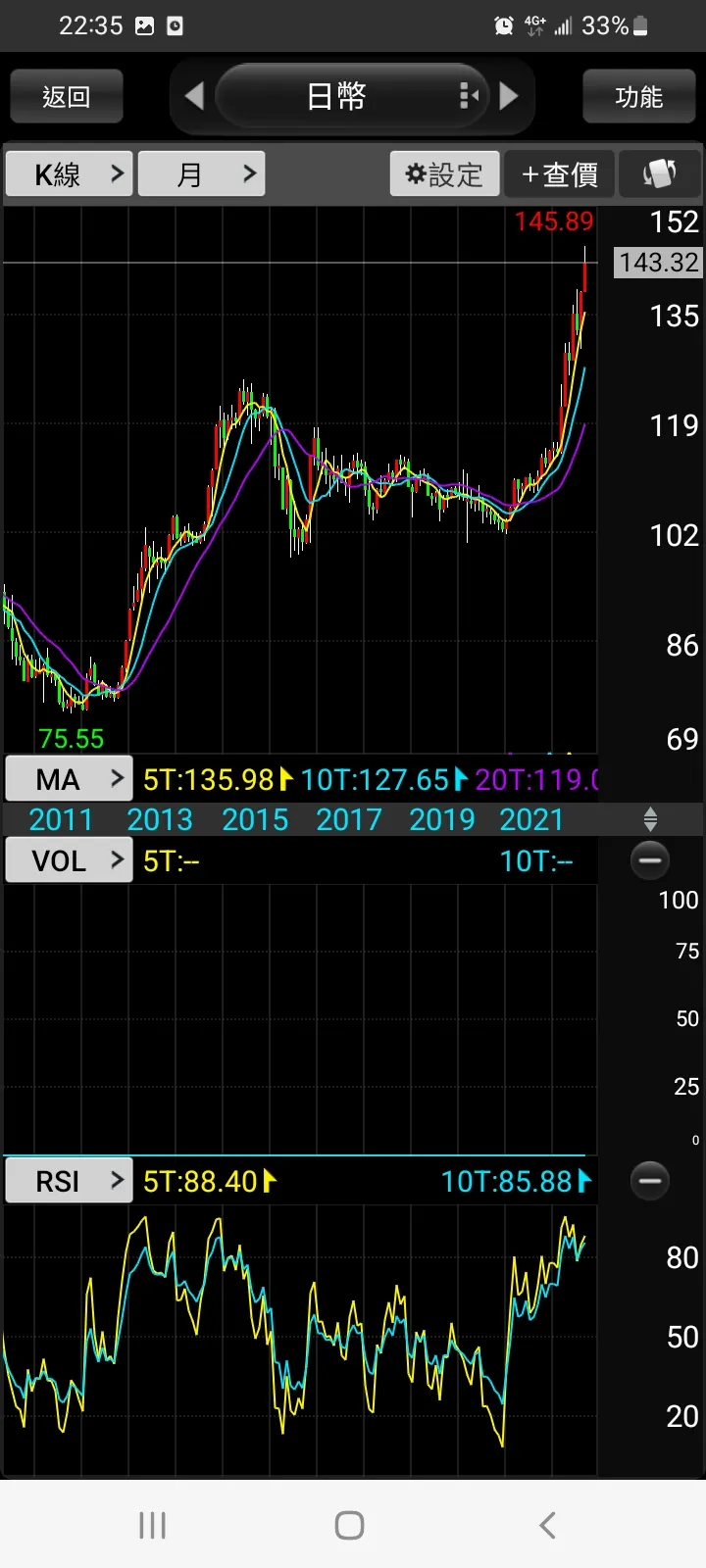
Task: Go to the system home screen
Action: 350,1525
